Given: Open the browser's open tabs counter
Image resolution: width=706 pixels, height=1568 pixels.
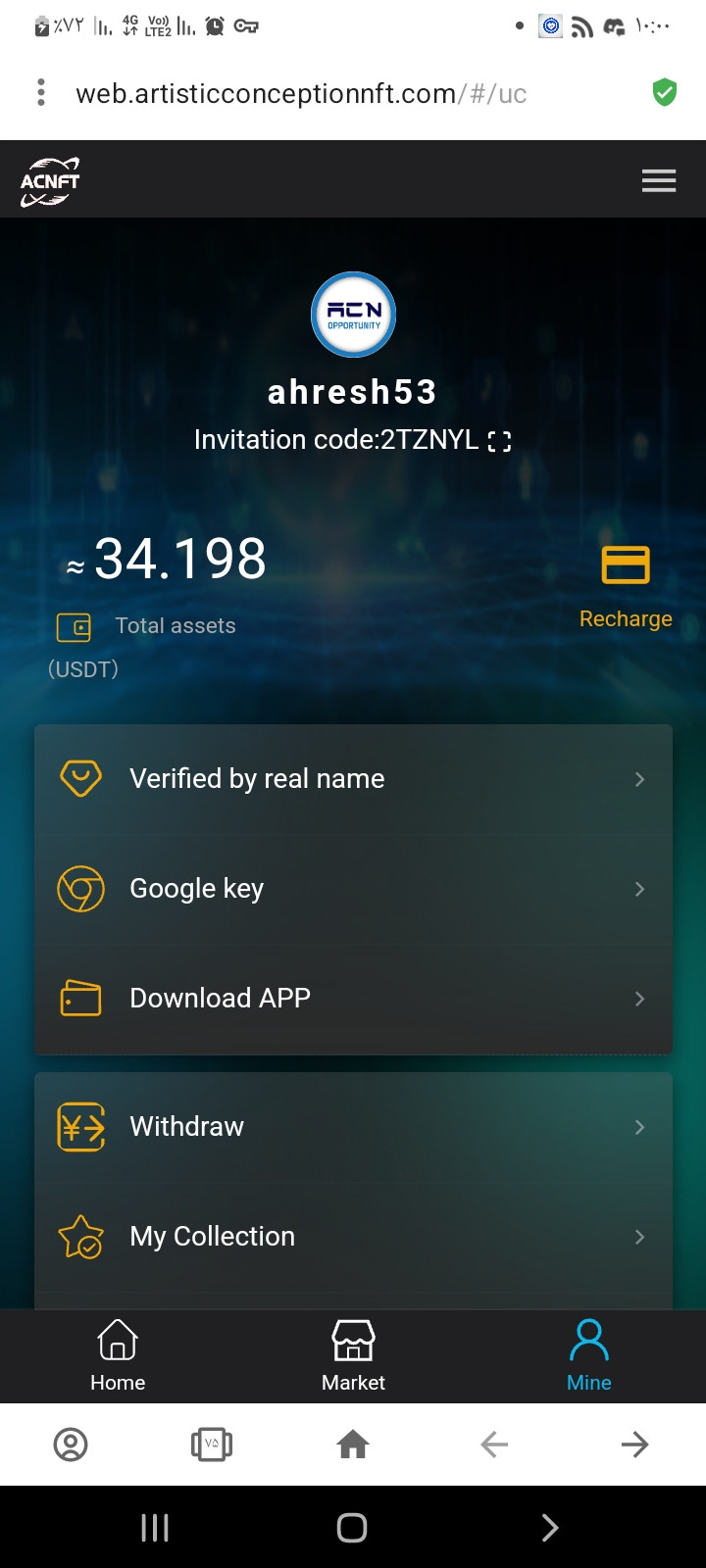Looking at the screenshot, I should 212,1444.
